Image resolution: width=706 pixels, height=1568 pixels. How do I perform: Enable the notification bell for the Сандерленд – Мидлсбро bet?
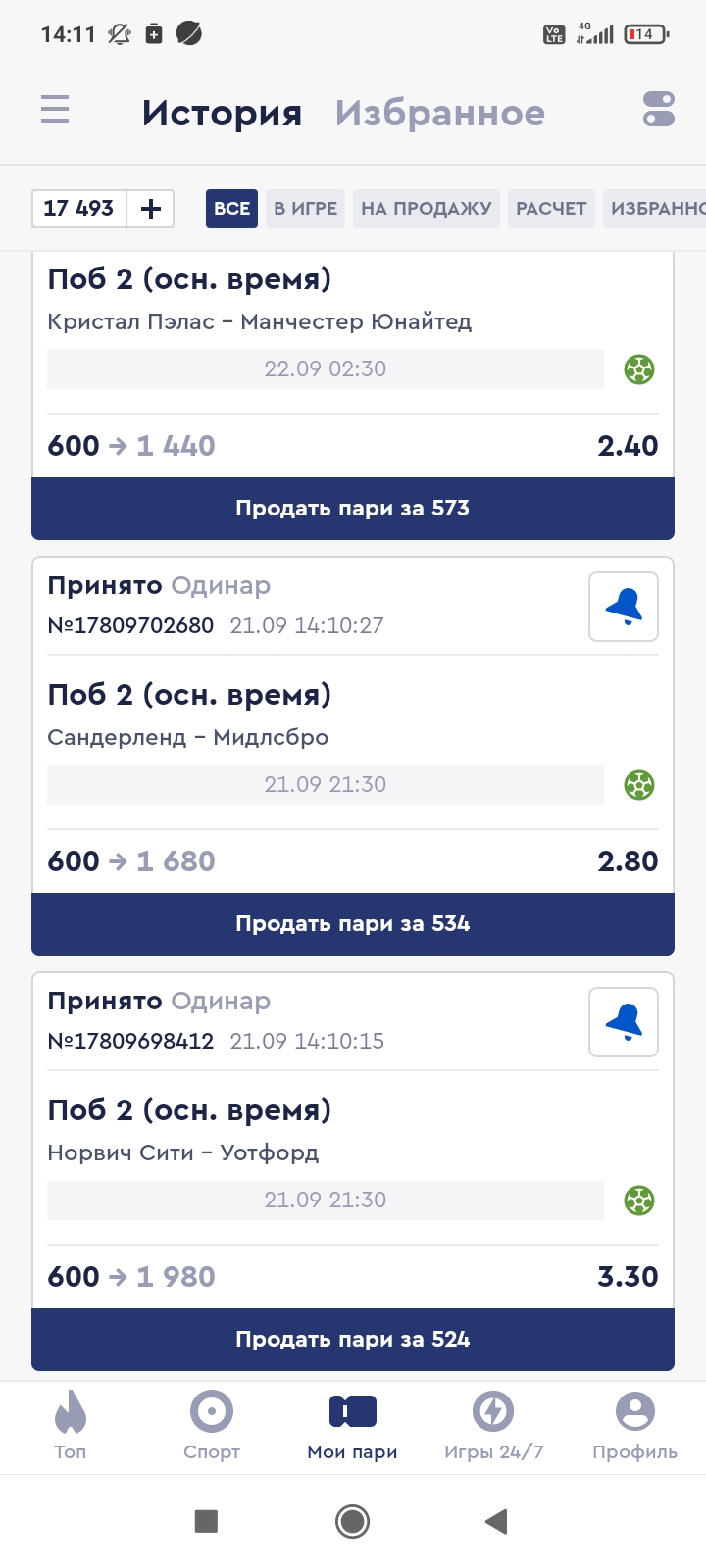click(623, 608)
